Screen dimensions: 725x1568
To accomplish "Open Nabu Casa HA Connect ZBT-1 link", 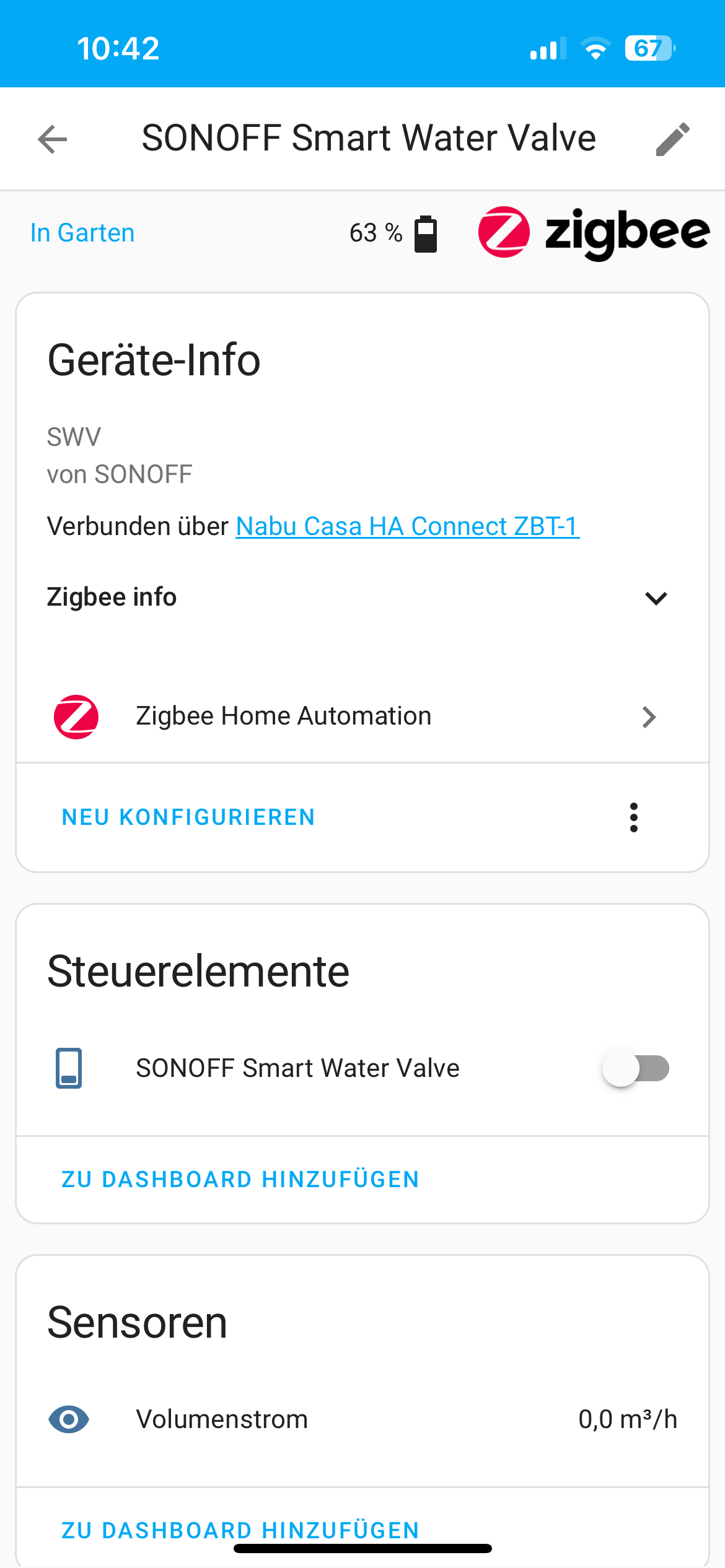I will pyautogui.click(x=408, y=526).
